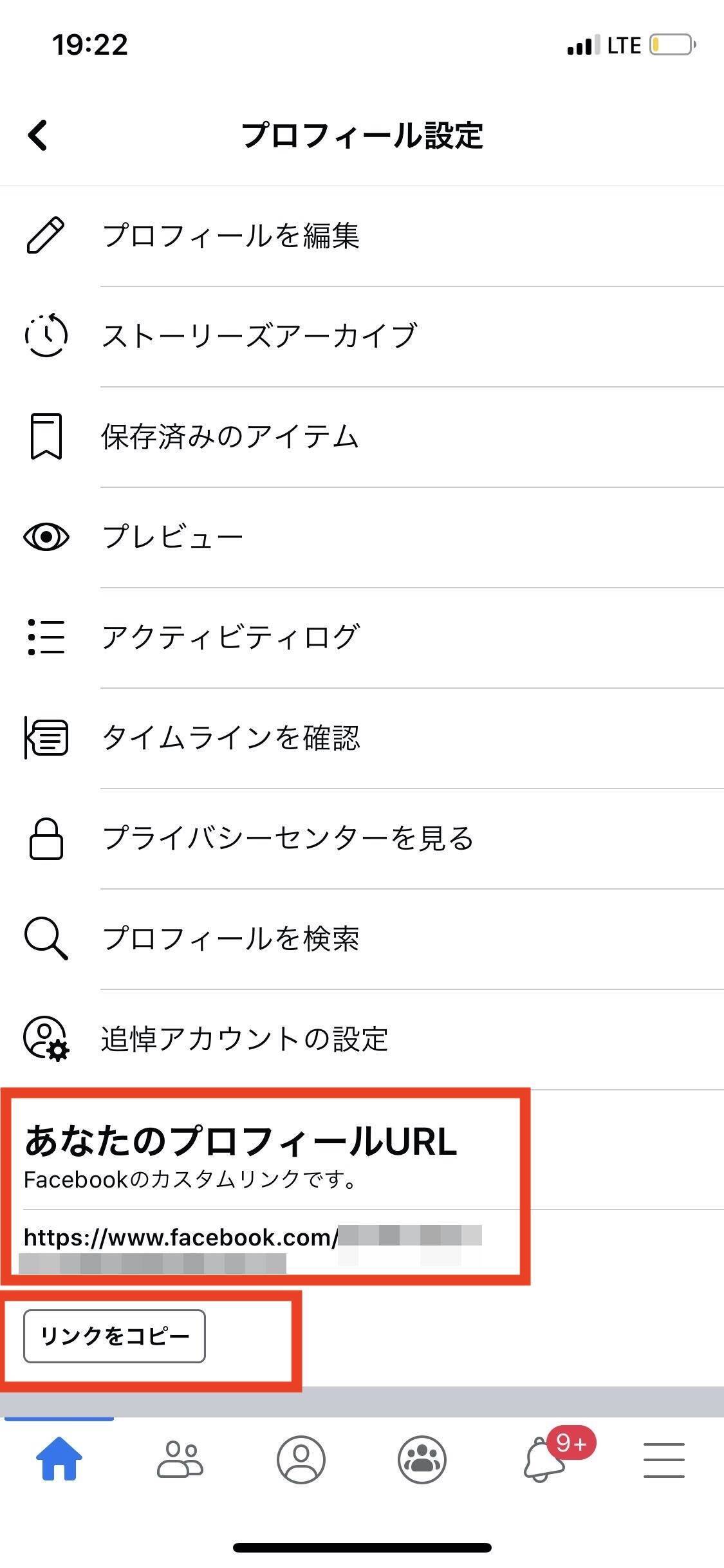The image size is (724, 1568).
Task: Tap プロフィールを検索
Action: [x=230, y=938]
